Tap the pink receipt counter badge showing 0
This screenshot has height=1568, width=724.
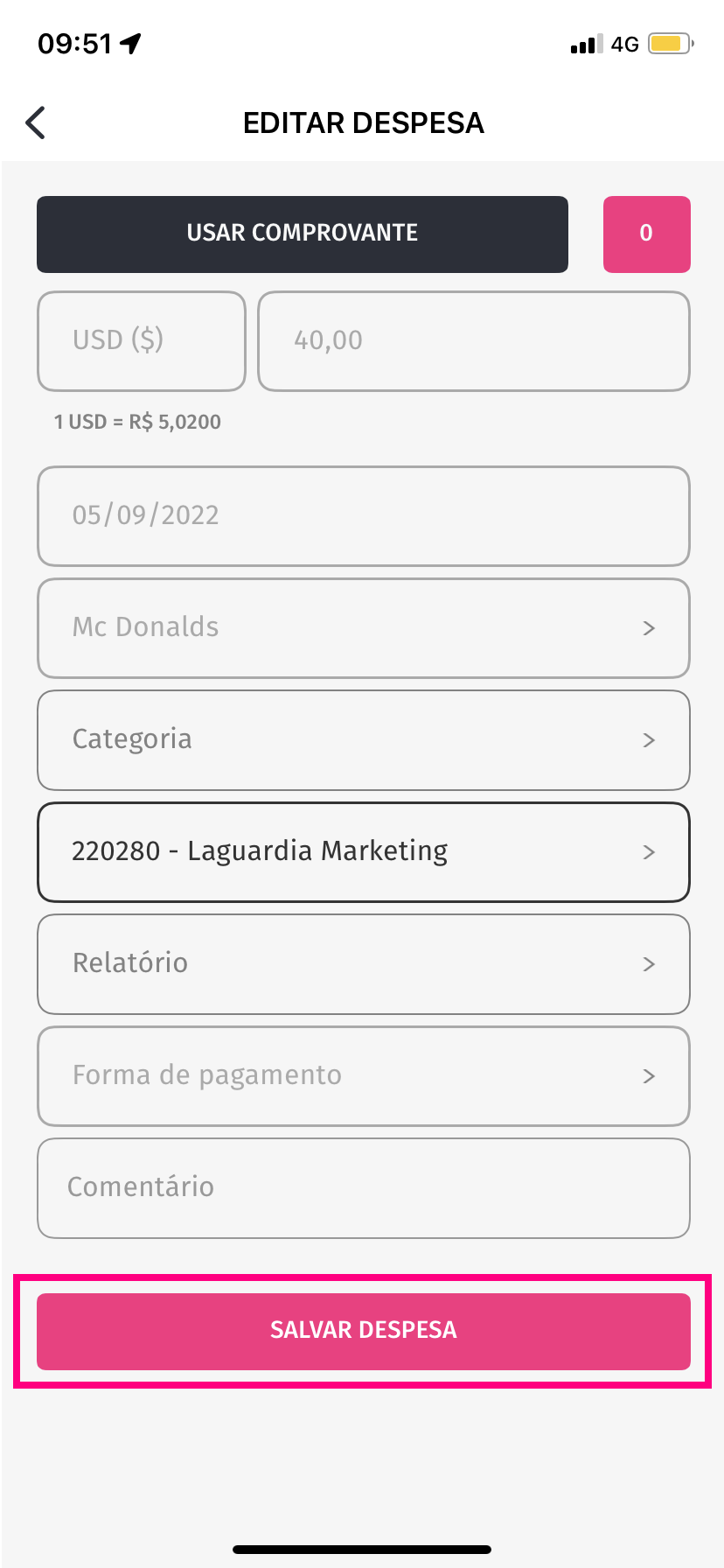coord(646,234)
